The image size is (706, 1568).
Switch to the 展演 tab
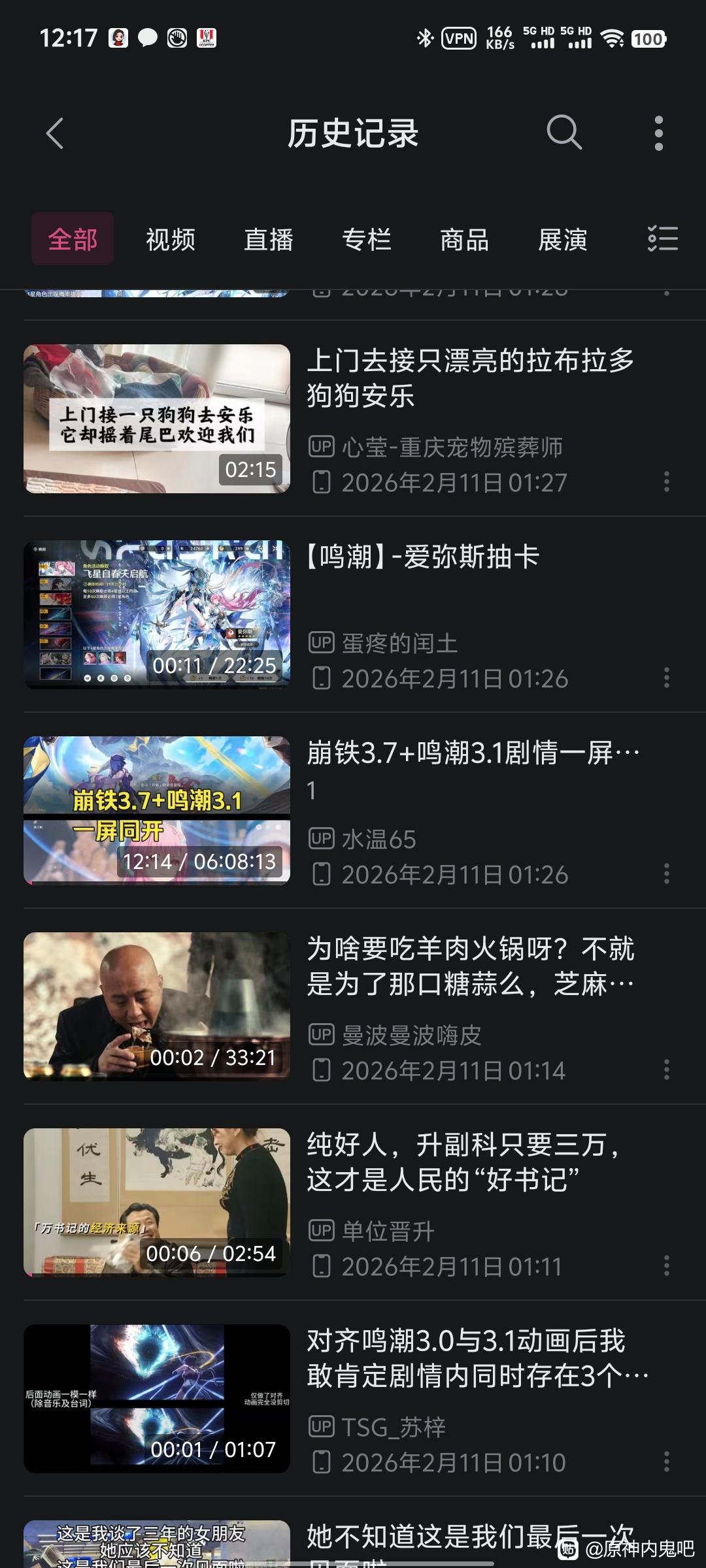[563, 239]
